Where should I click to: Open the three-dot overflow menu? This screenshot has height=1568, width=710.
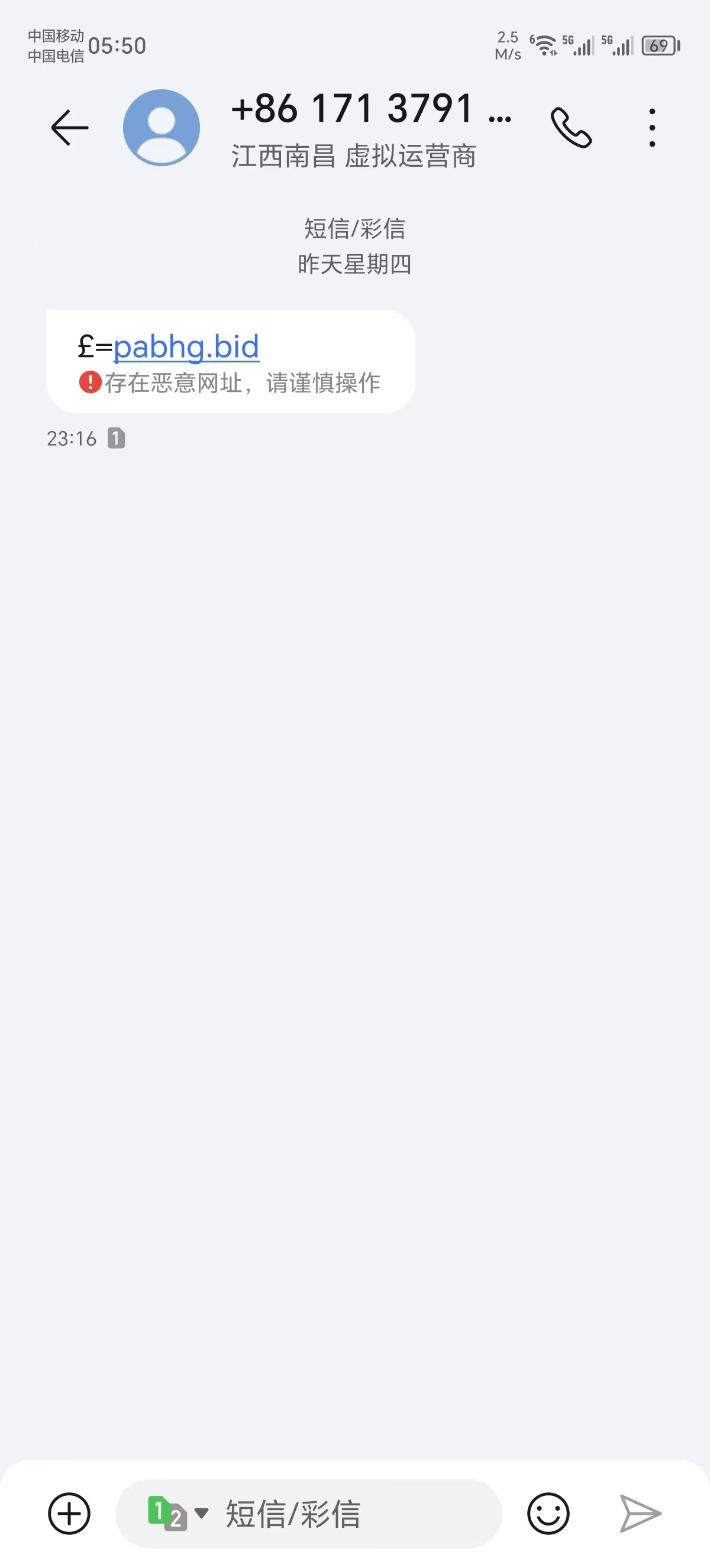point(652,128)
